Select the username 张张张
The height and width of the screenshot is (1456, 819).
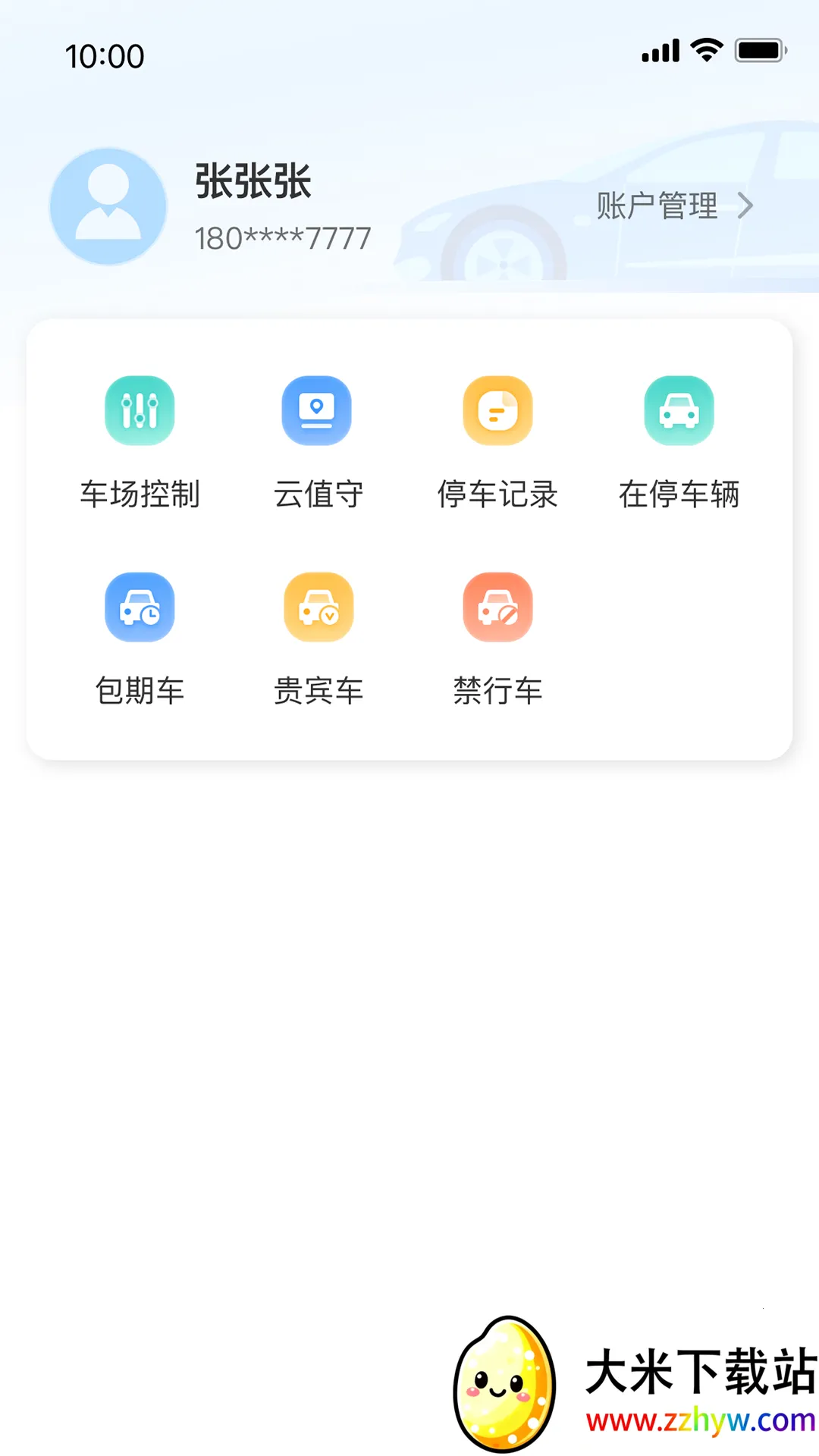click(253, 182)
